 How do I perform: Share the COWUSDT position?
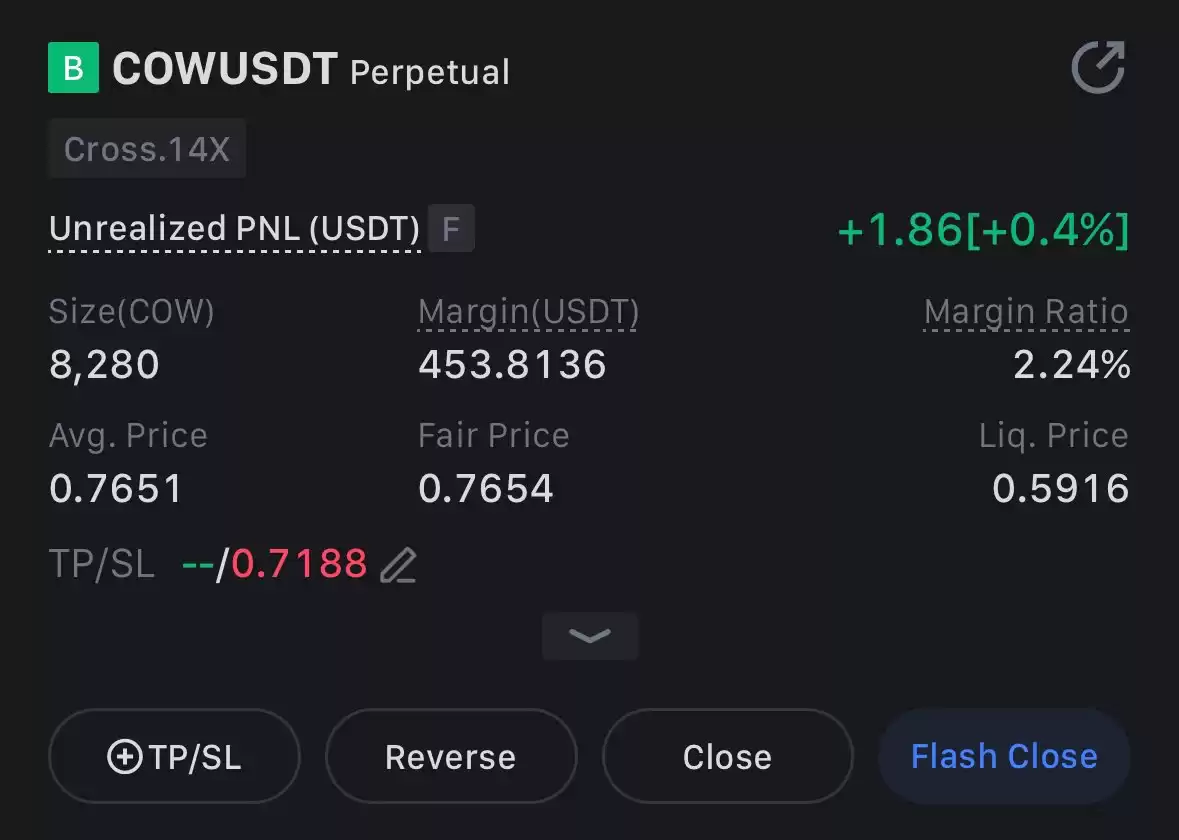point(1098,67)
